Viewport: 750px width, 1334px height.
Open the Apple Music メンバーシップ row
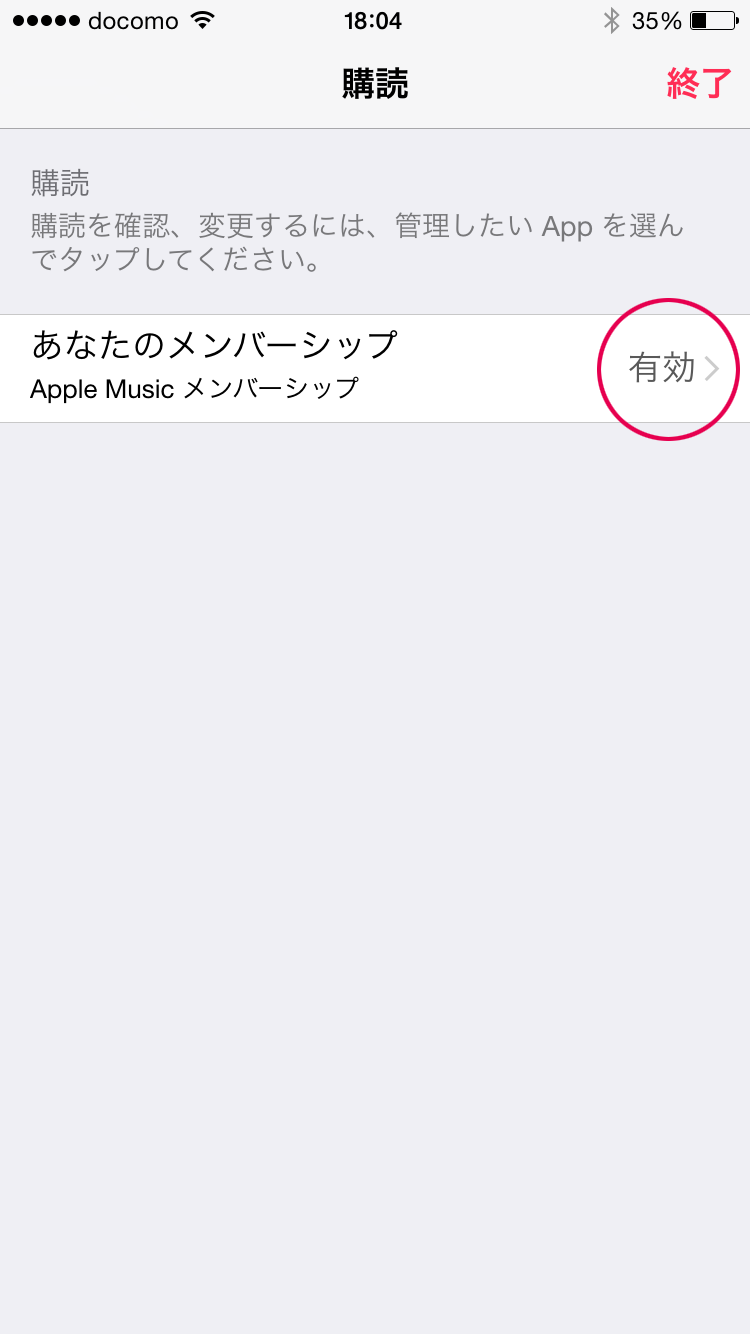click(x=375, y=368)
